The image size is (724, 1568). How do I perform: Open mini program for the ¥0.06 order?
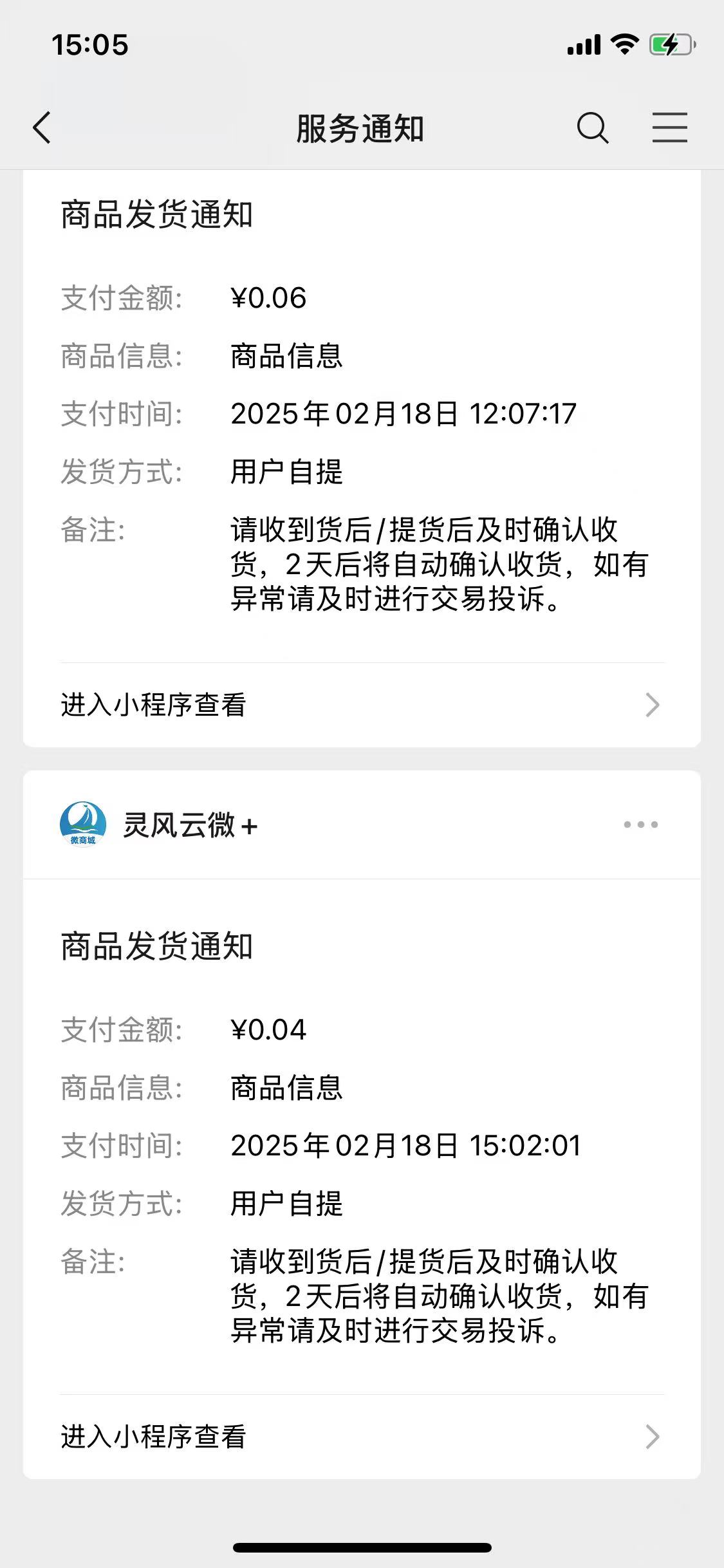[360, 705]
